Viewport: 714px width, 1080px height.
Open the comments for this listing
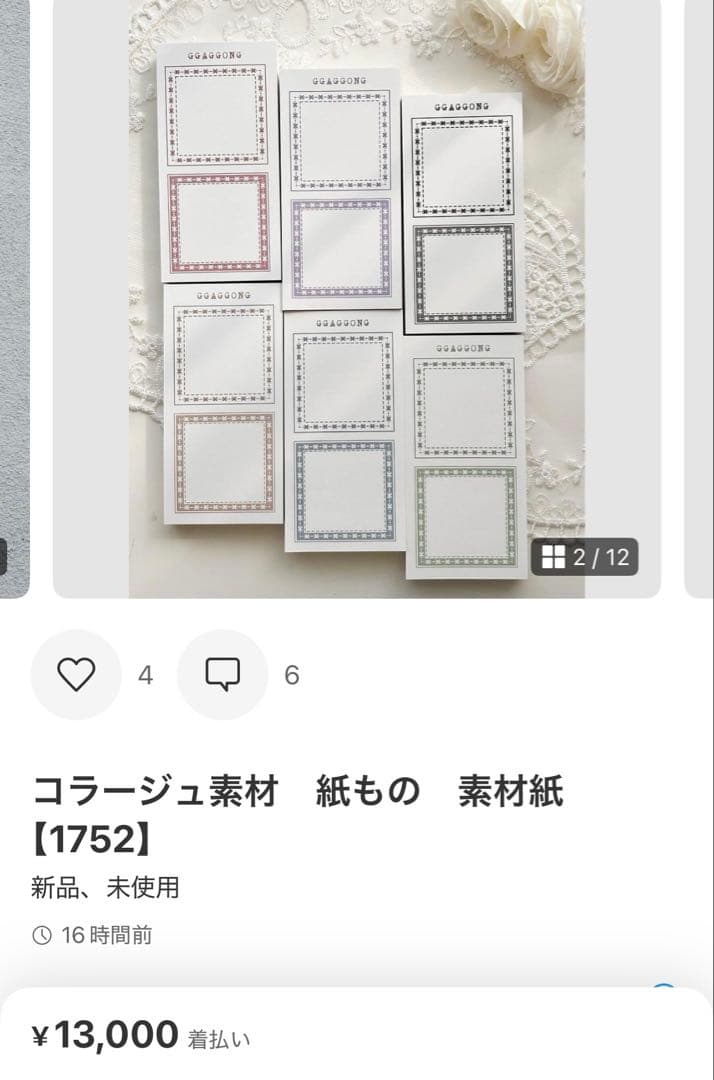click(x=222, y=675)
